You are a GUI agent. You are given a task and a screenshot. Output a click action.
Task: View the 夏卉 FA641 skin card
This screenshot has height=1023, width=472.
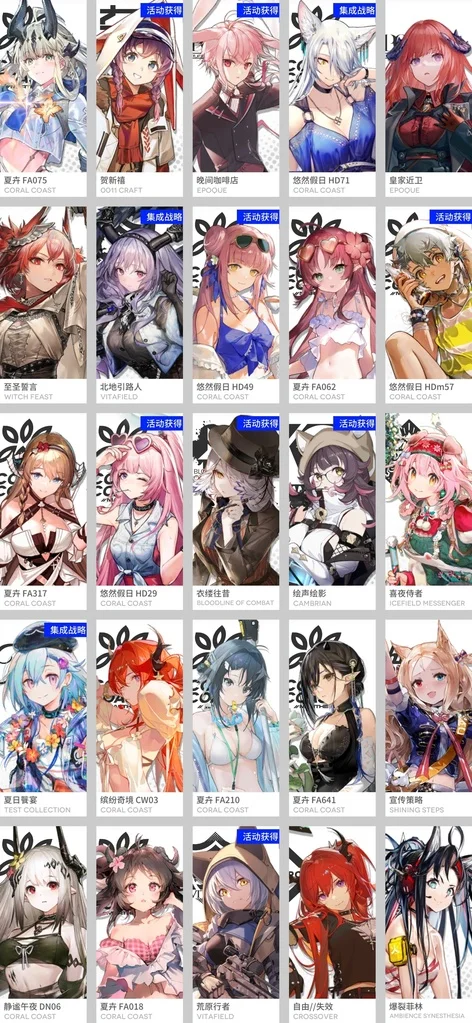[332, 718]
